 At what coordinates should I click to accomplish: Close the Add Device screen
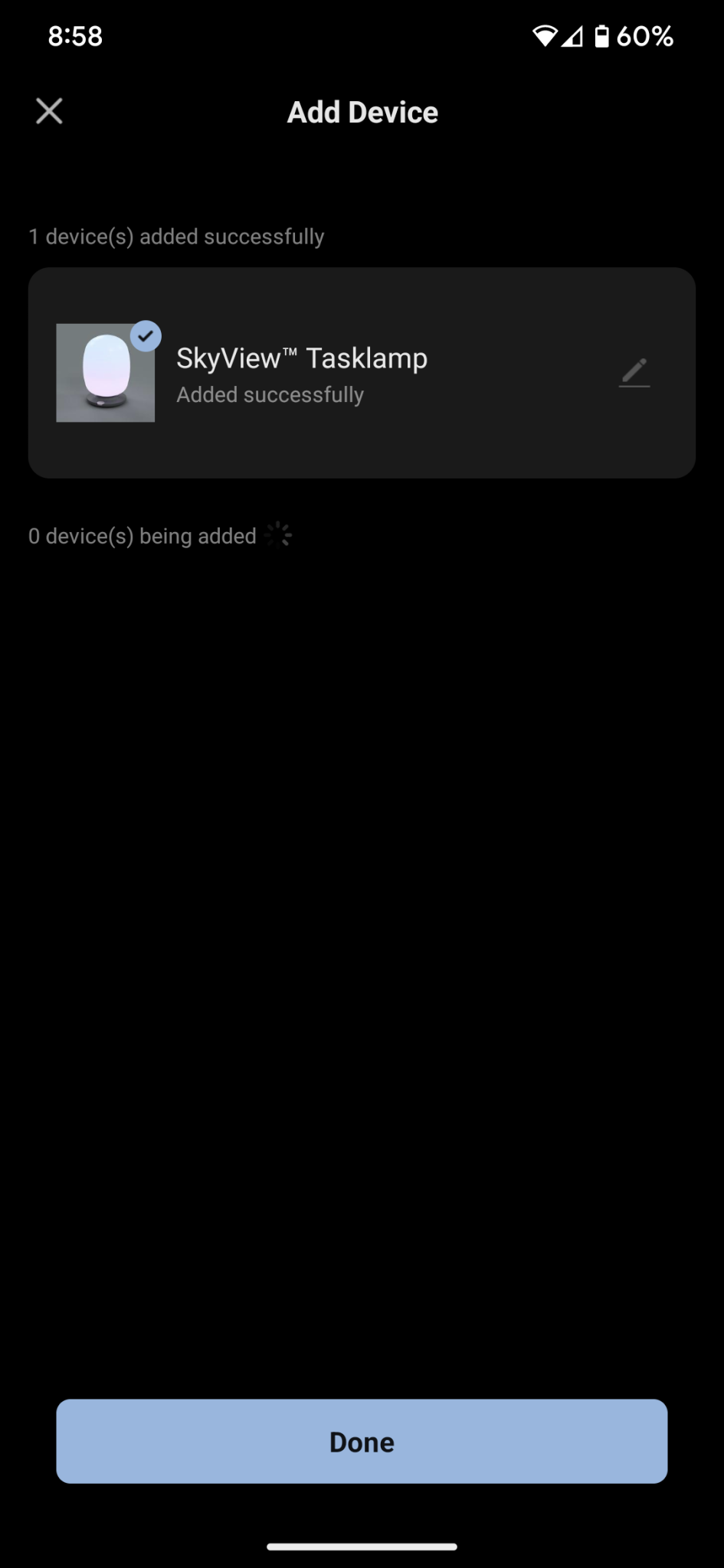[49, 112]
